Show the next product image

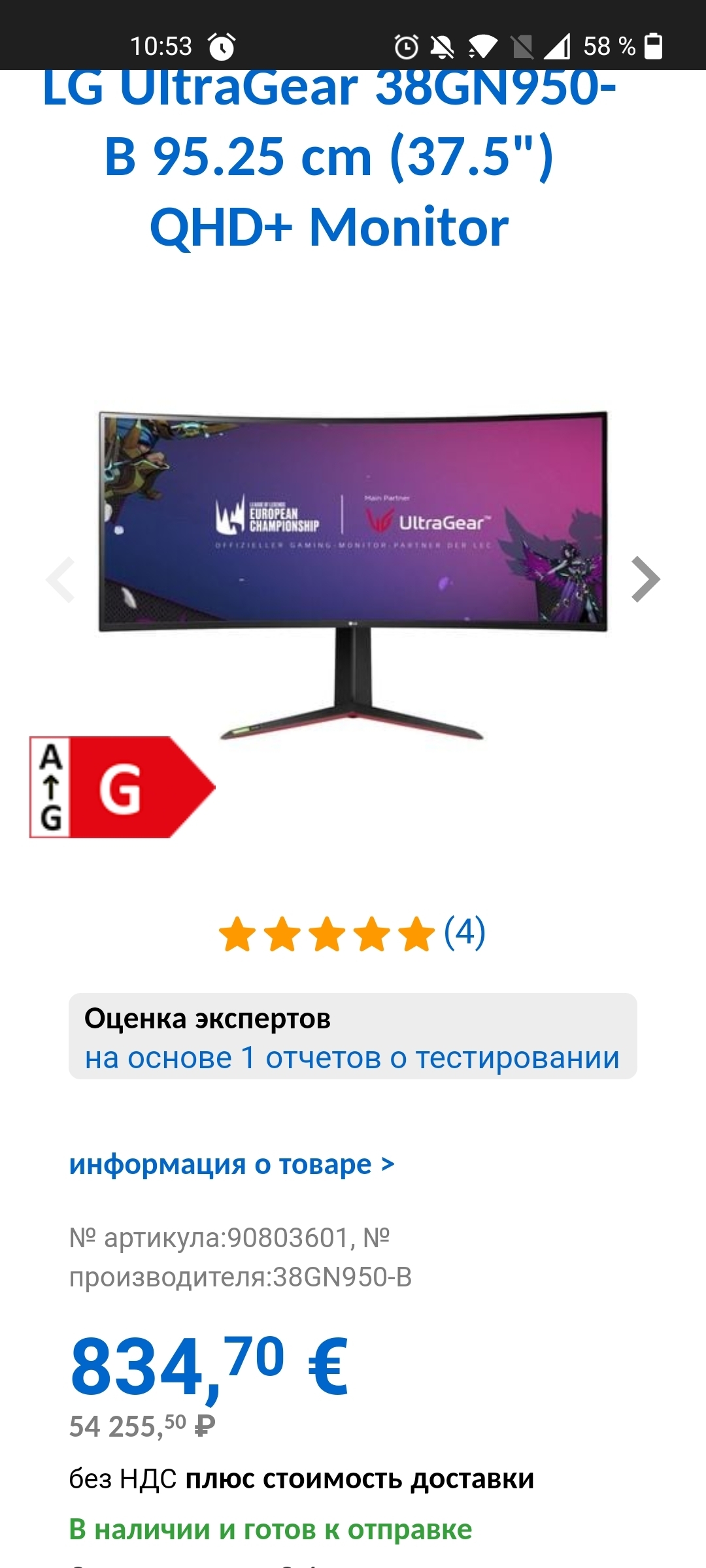point(645,579)
